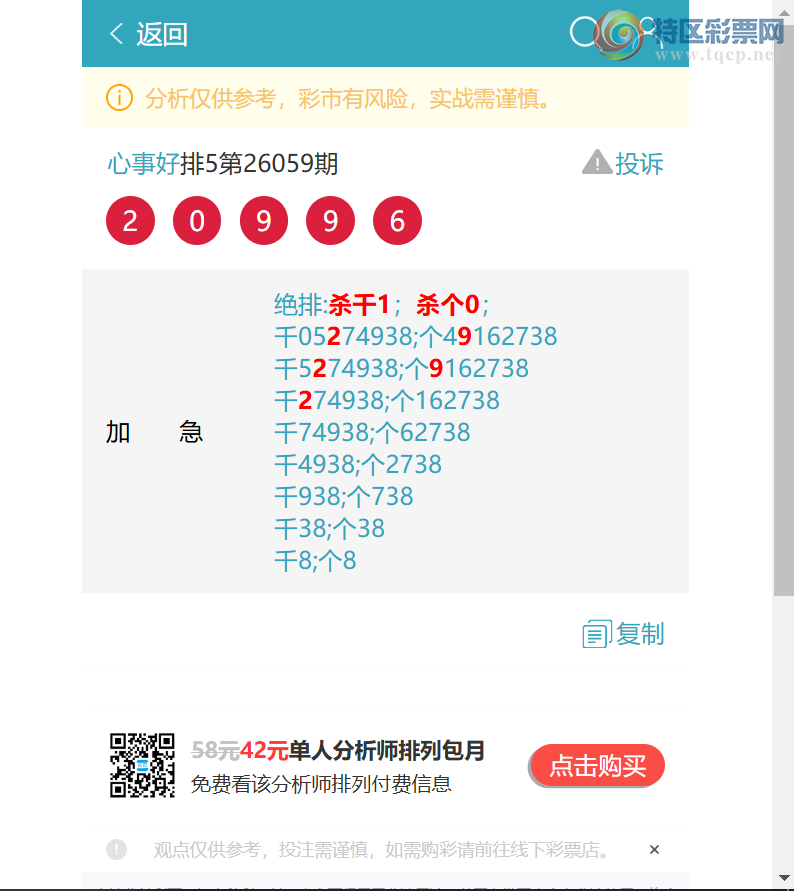Open the 投诉 complaint link

pyautogui.click(x=638, y=164)
